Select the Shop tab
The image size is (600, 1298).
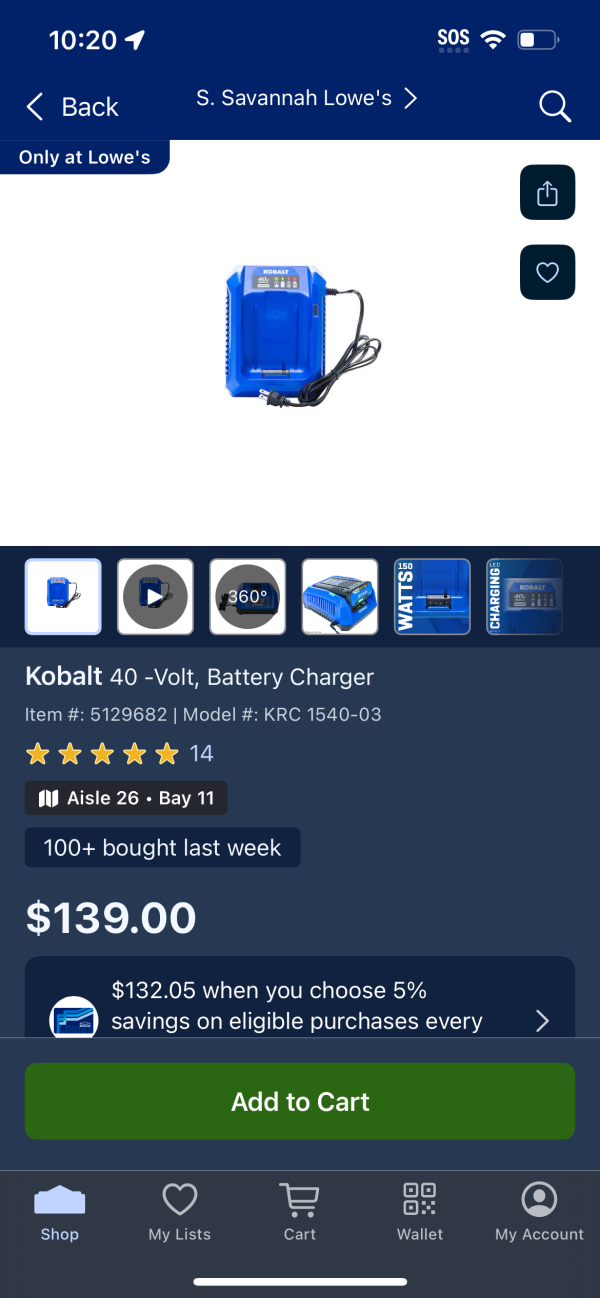click(x=60, y=1211)
